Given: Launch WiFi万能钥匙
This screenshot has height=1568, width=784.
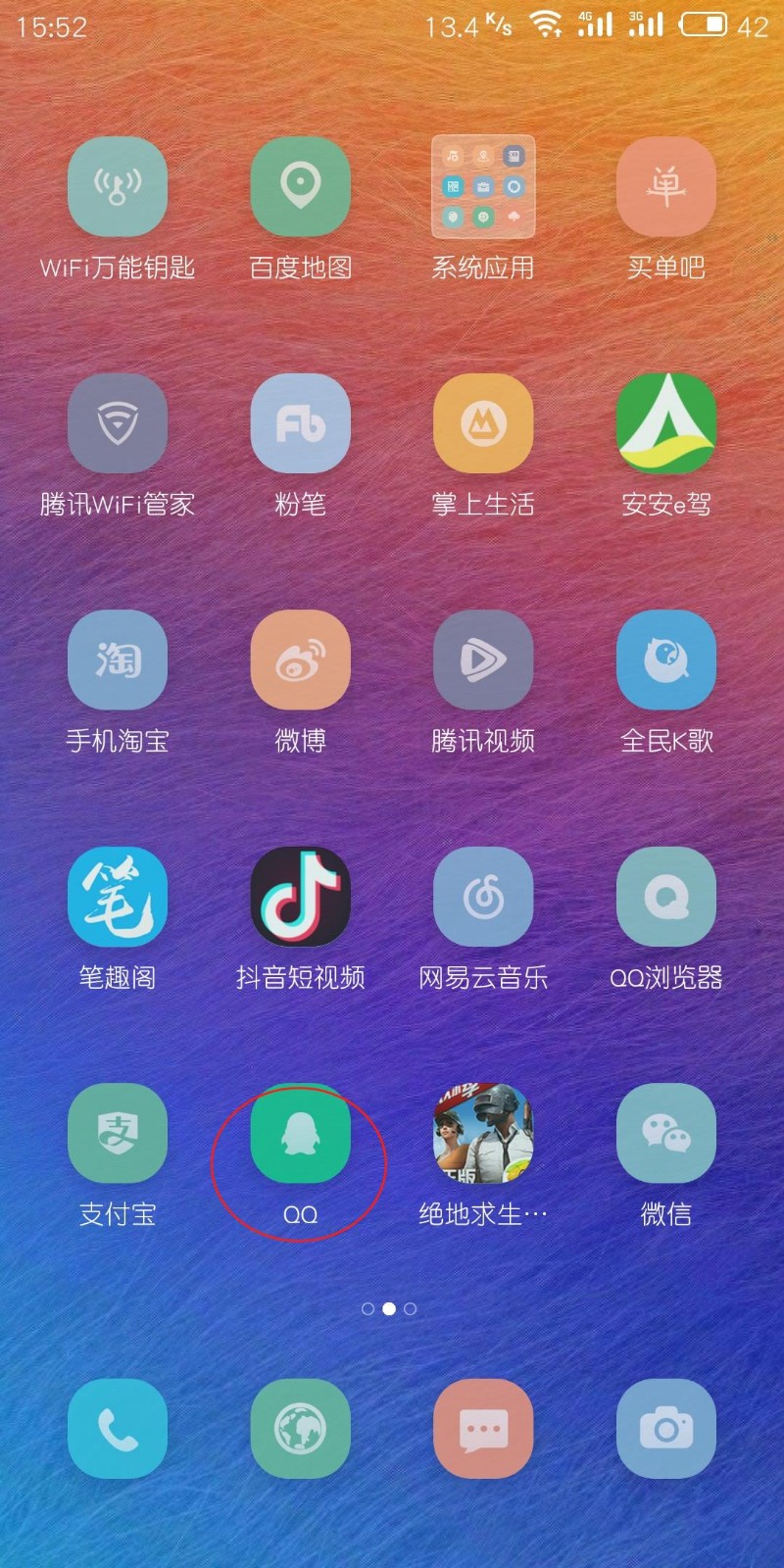Looking at the screenshot, I should [118, 186].
